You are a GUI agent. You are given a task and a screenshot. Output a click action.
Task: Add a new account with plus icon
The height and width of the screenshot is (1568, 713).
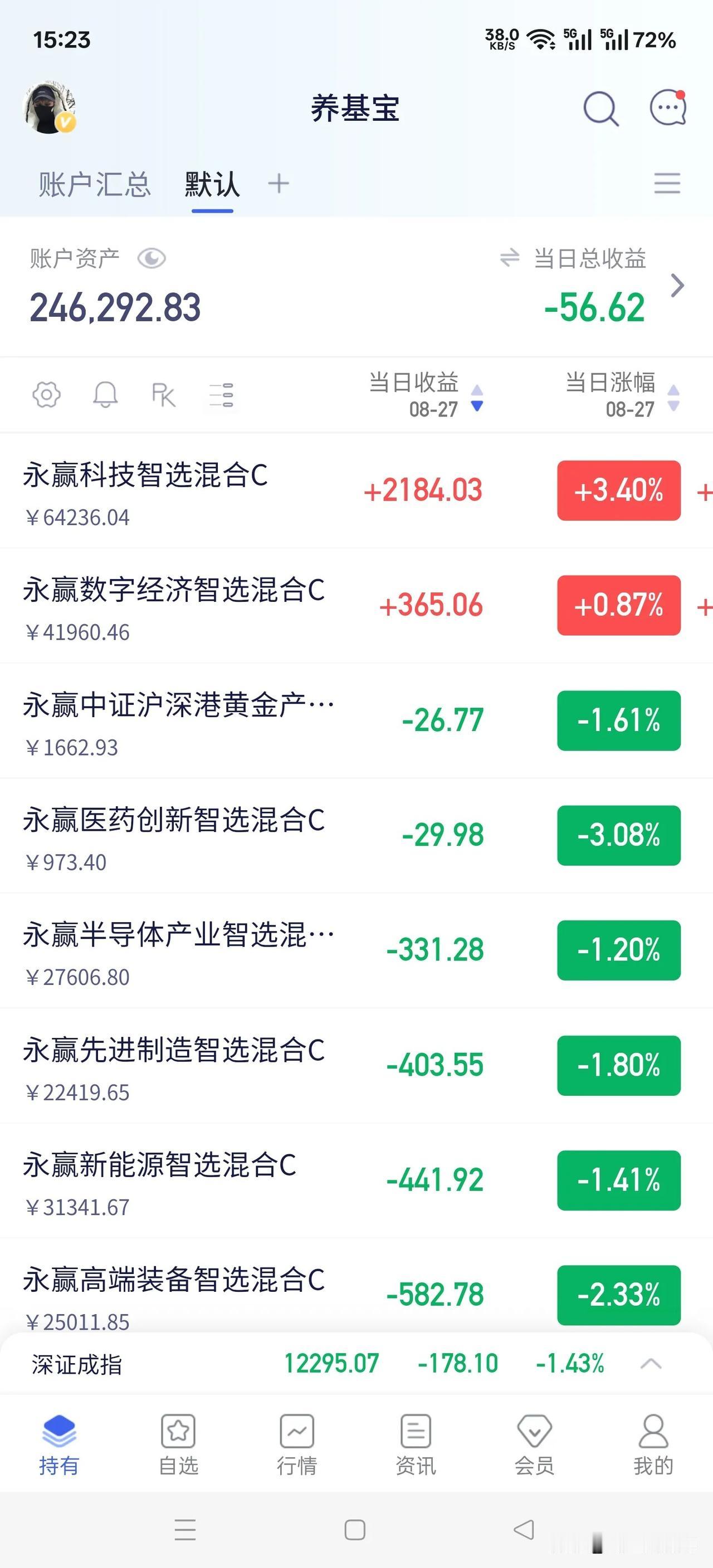279,183
